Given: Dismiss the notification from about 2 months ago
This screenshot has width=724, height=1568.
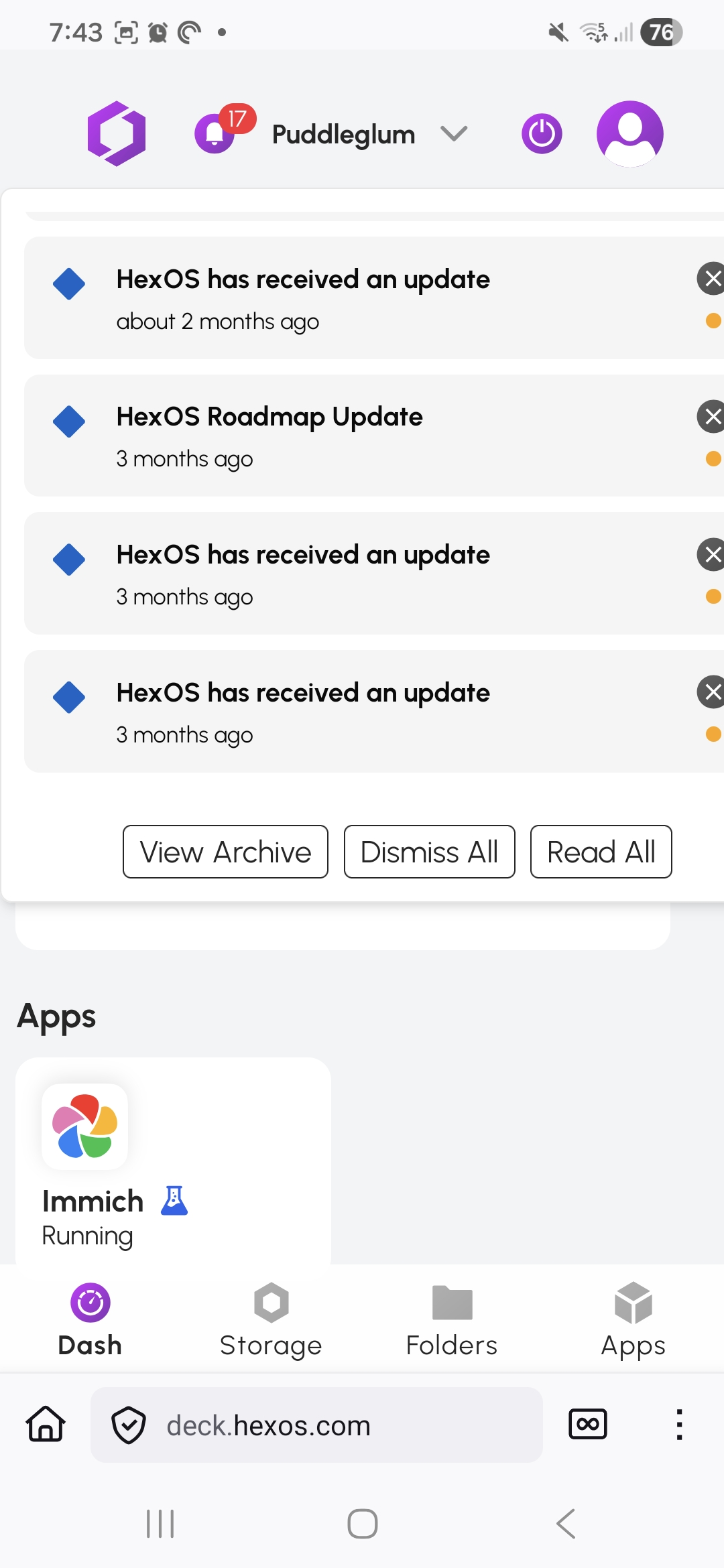Looking at the screenshot, I should tap(711, 279).
